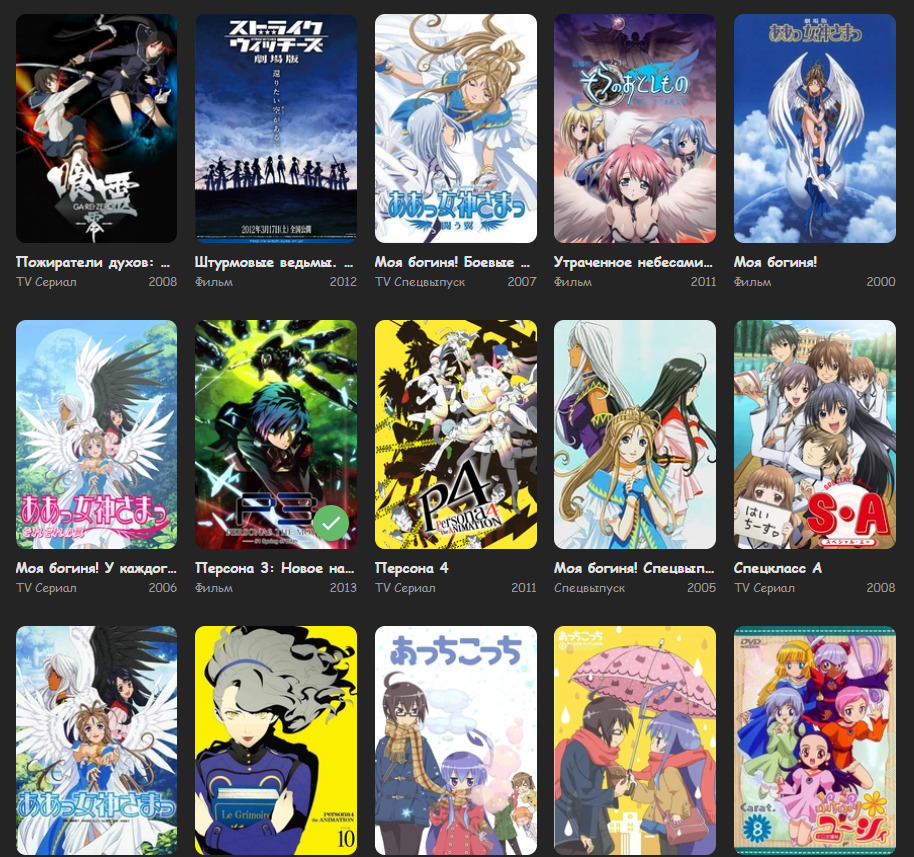
Task: Select the Carat DVD volume 8 poster card
Action: (x=814, y=740)
